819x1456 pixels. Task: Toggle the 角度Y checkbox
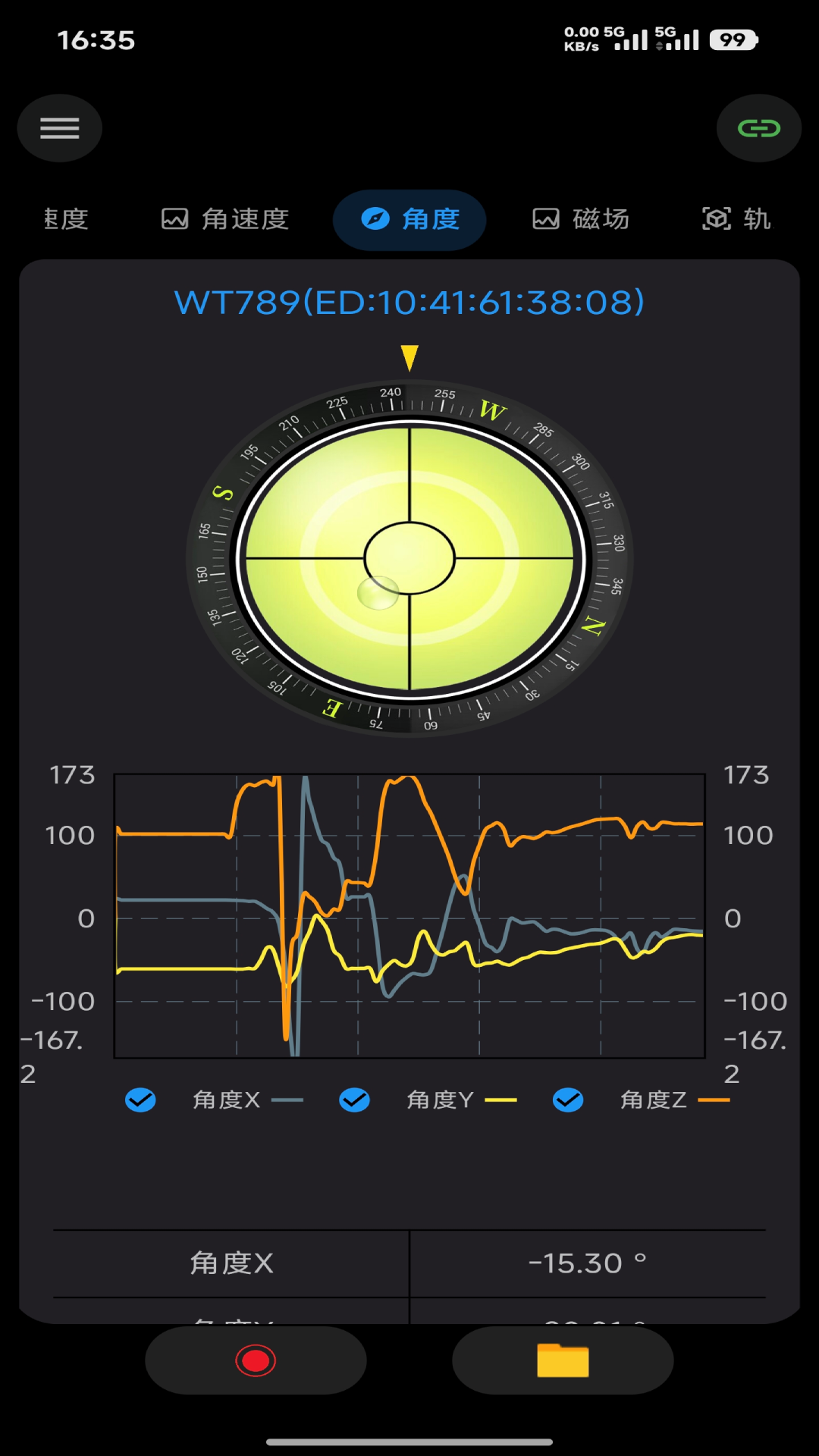[x=354, y=1100]
